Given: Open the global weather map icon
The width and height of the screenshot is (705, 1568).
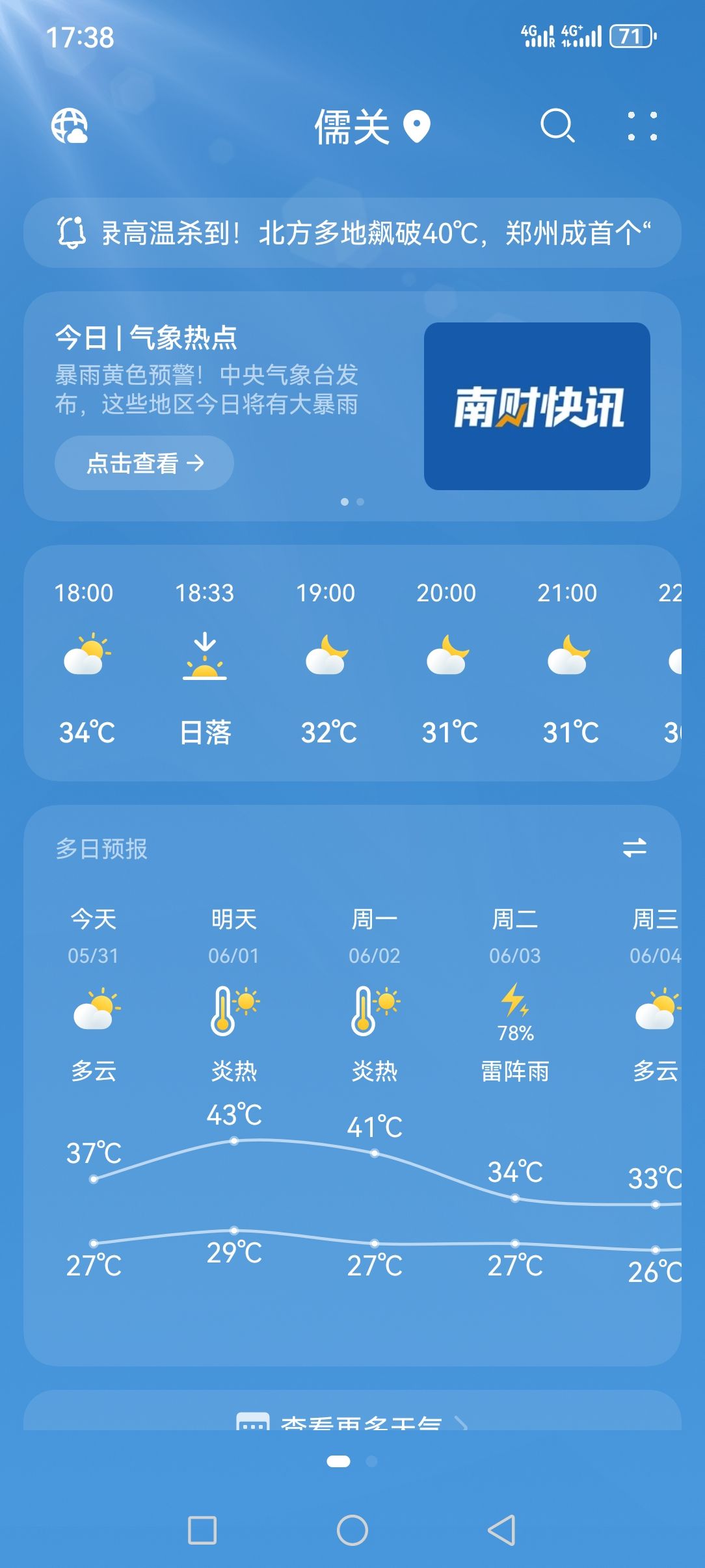Looking at the screenshot, I should 70,125.
